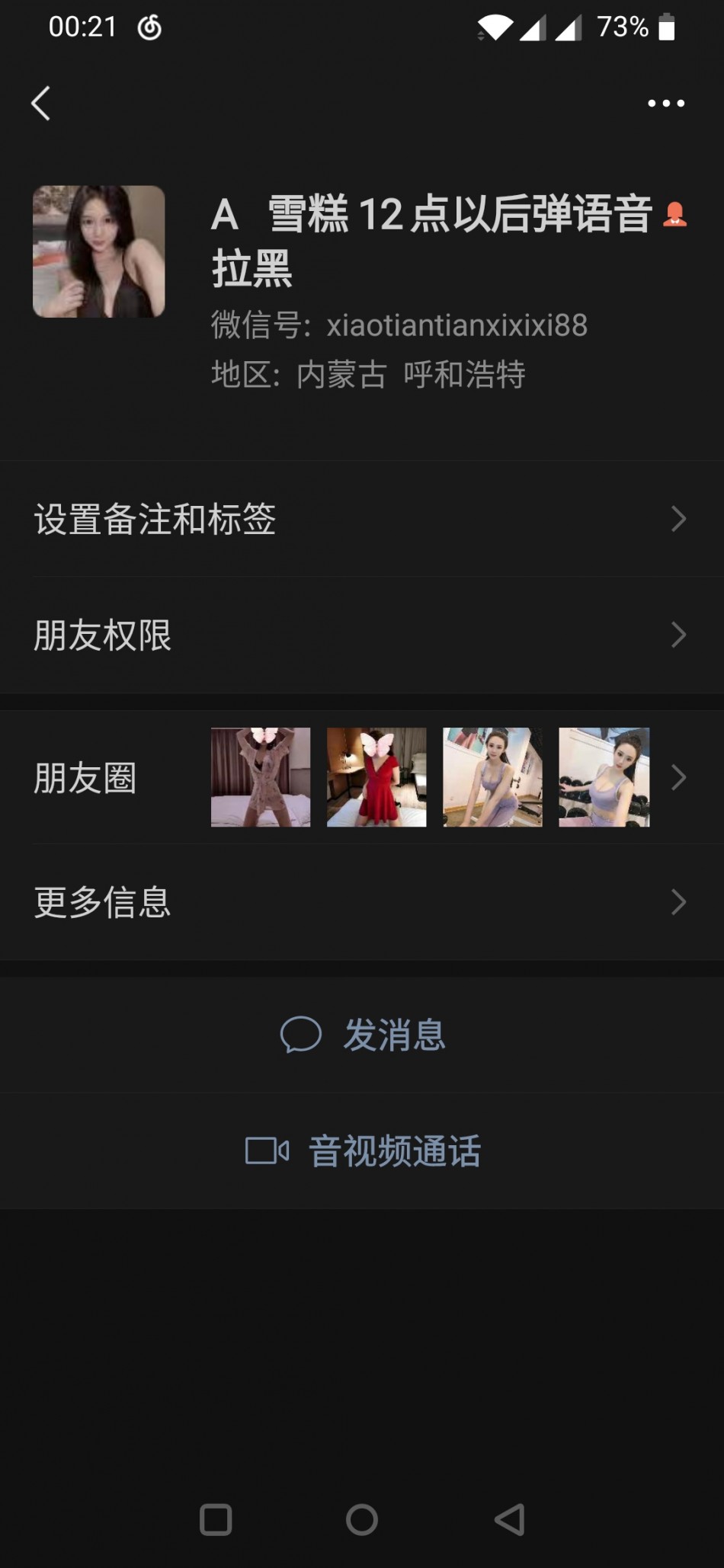The height and width of the screenshot is (1568, 724).
Task: Tap the system home button
Action: coord(362,1519)
